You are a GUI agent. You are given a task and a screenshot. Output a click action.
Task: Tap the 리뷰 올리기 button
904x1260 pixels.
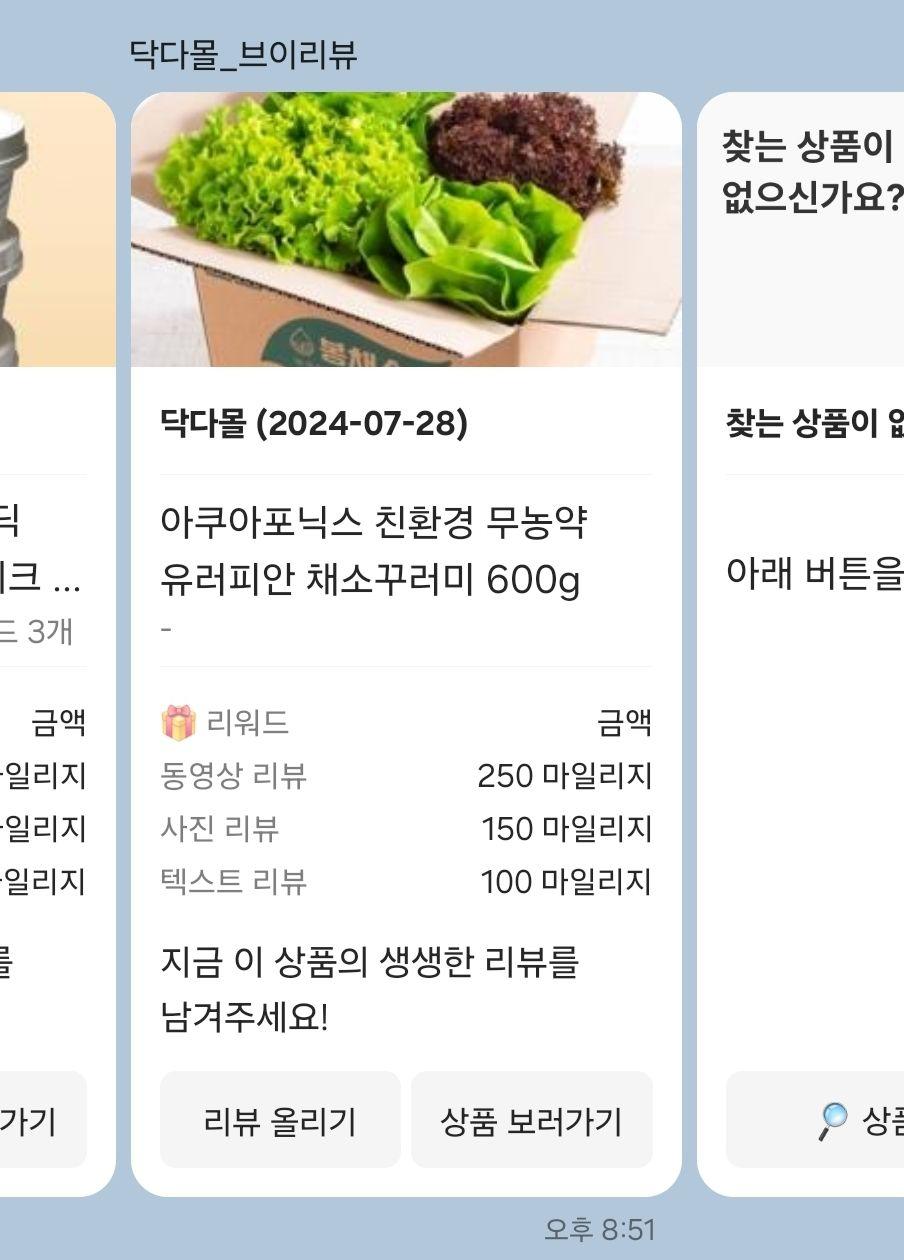pyautogui.click(x=280, y=1120)
